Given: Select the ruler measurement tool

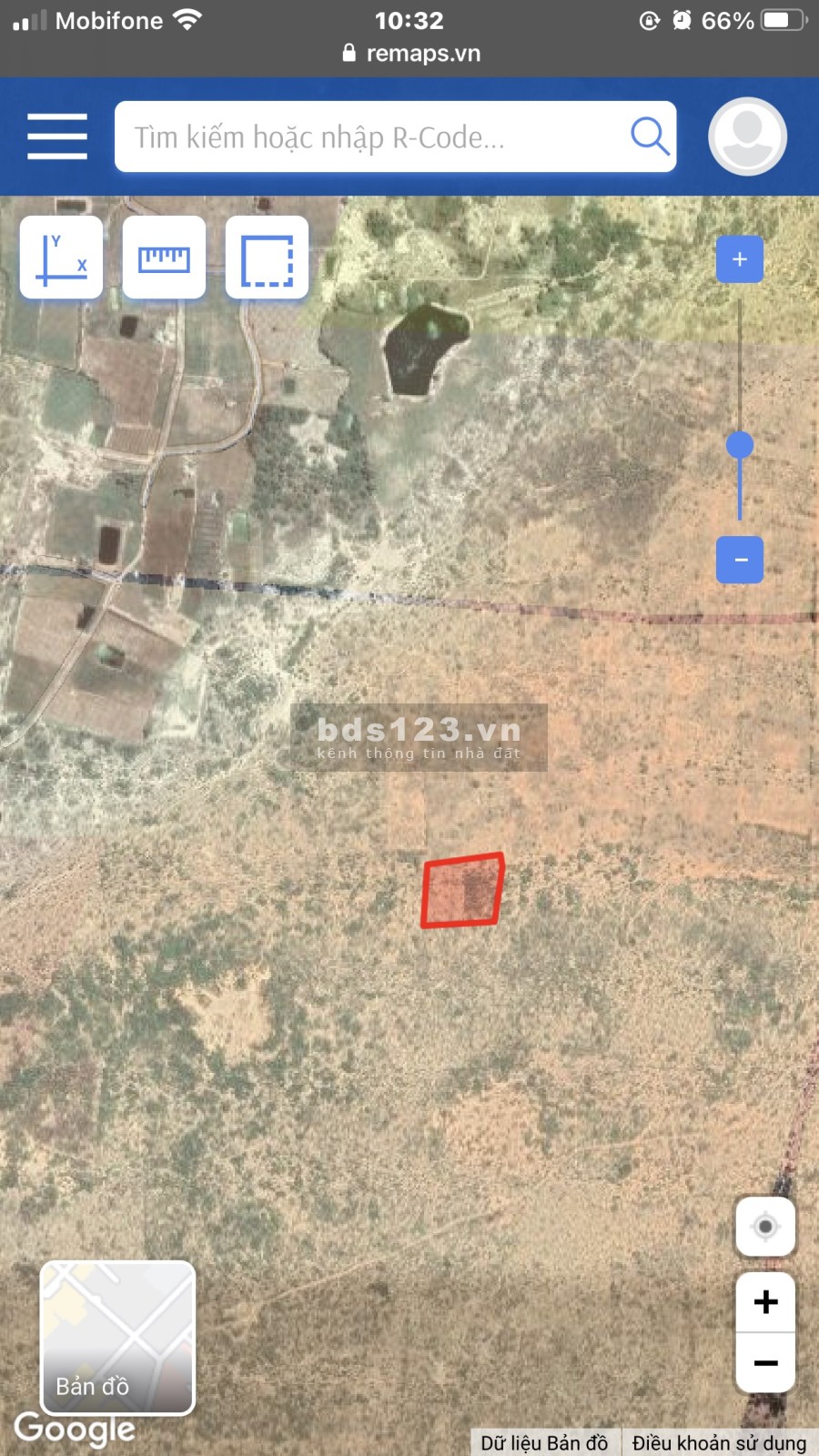Looking at the screenshot, I should [164, 258].
